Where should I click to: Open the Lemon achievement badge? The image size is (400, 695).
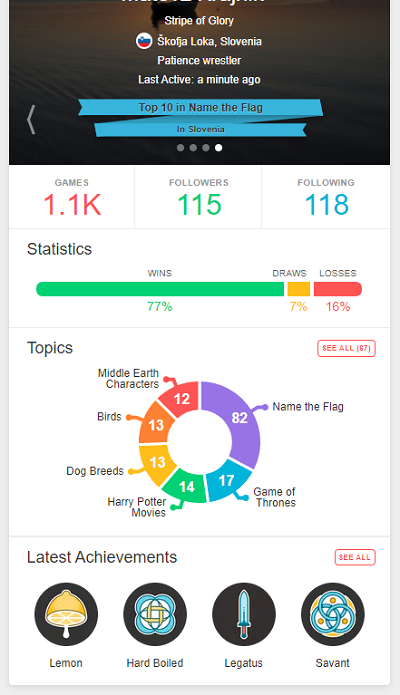click(x=66, y=614)
